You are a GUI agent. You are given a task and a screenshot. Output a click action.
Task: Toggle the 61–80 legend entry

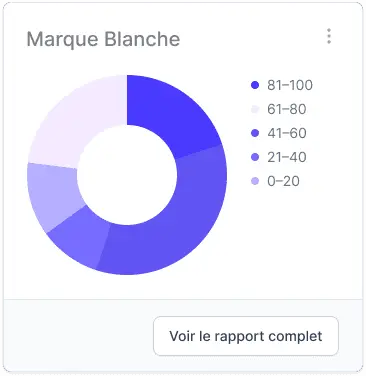pyautogui.click(x=278, y=109)
